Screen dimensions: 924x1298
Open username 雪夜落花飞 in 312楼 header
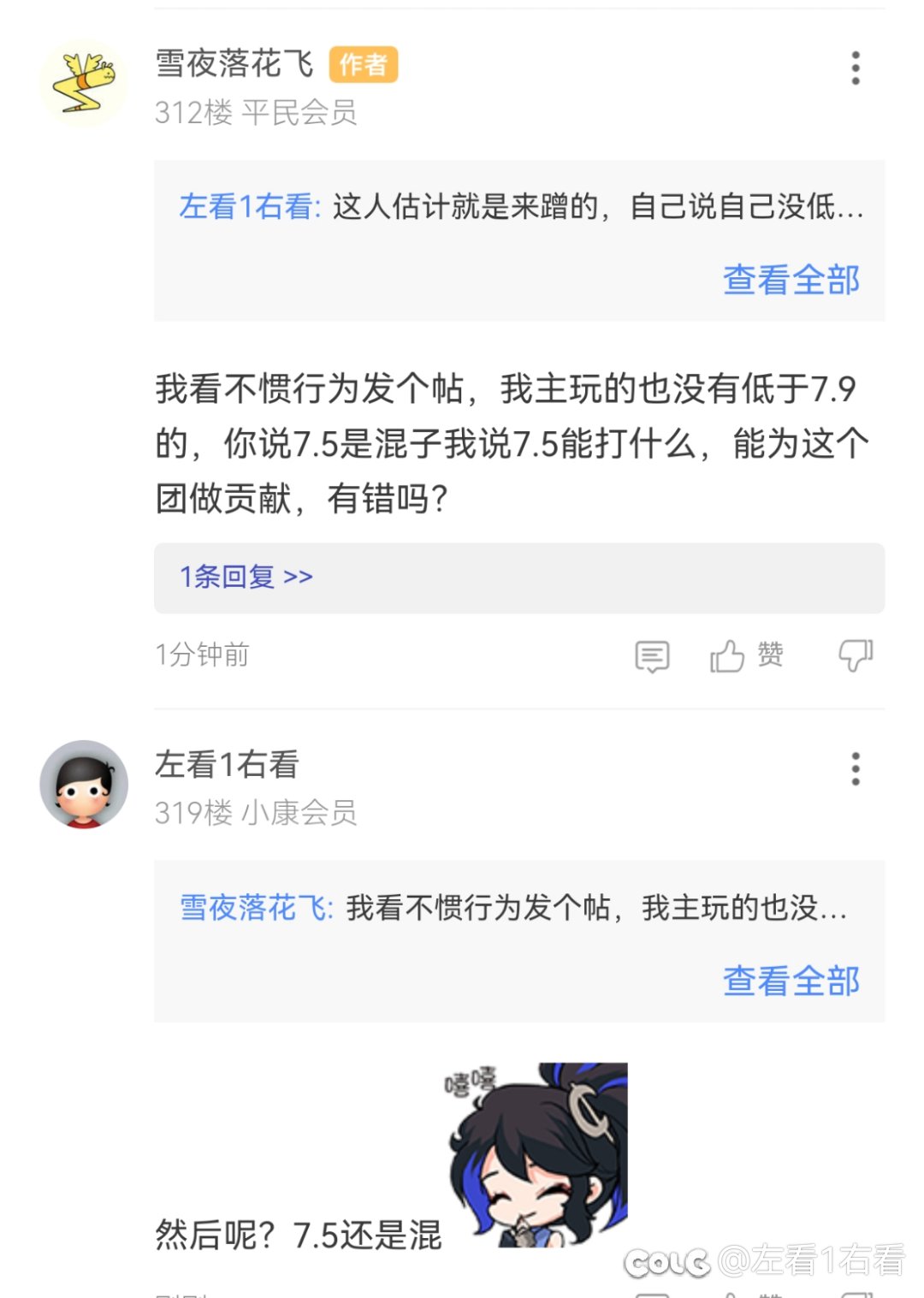234,64
